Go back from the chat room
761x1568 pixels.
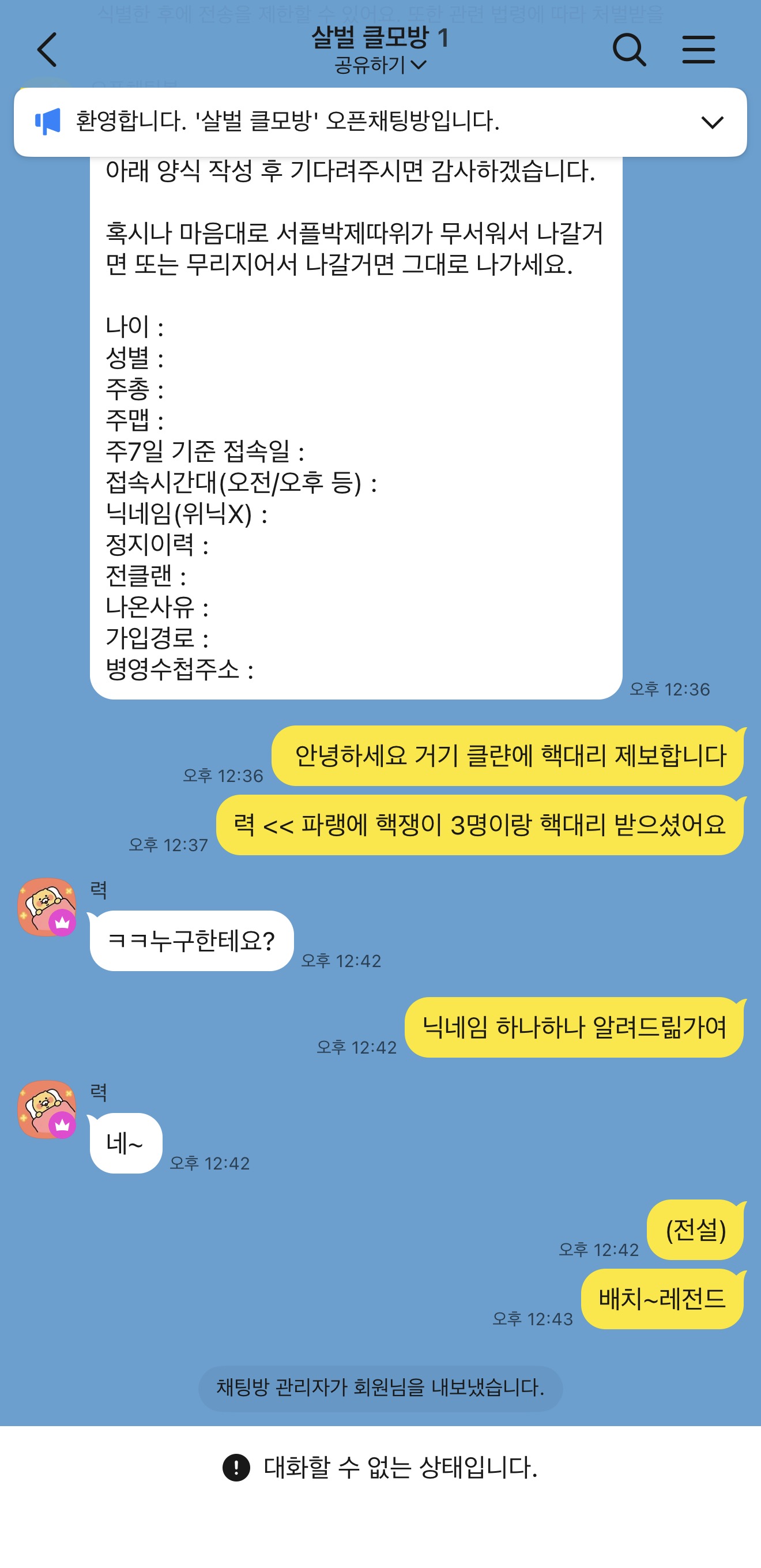[x=46, y=50]
